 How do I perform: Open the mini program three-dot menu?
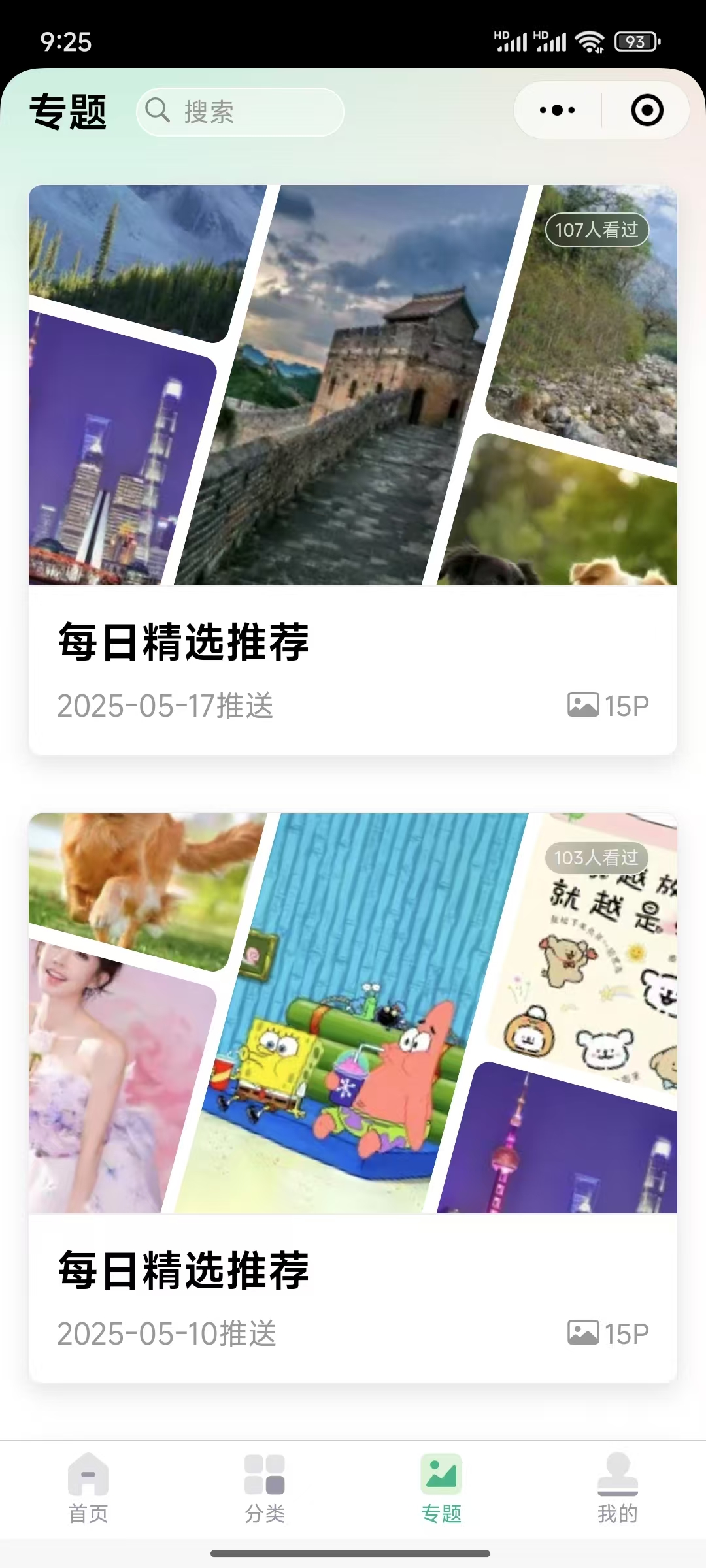(x=557, y=110)
